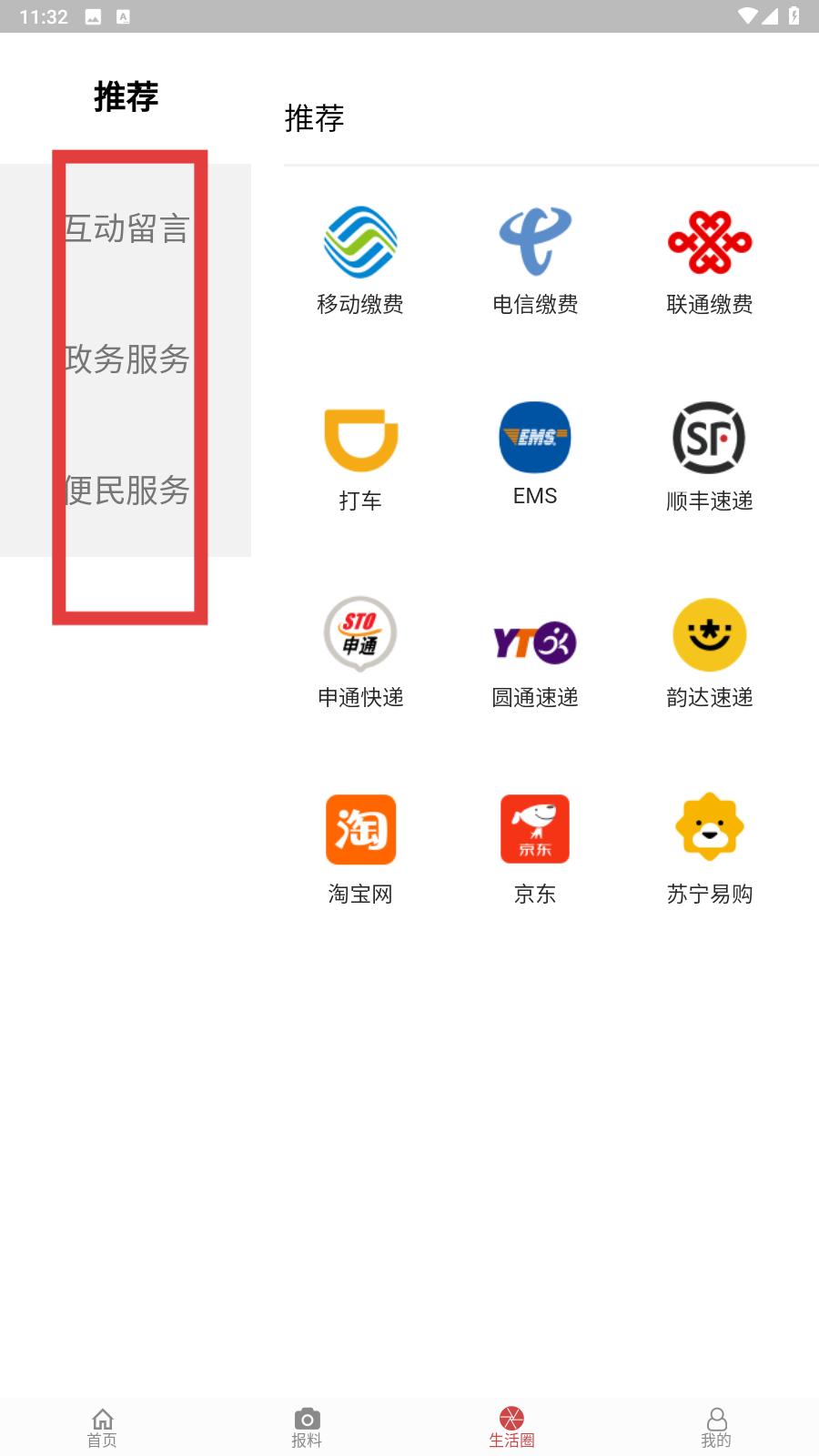Launch 淘宝网 shopping link
Screen dimensions: 819x1456
(x=360, y=851)
